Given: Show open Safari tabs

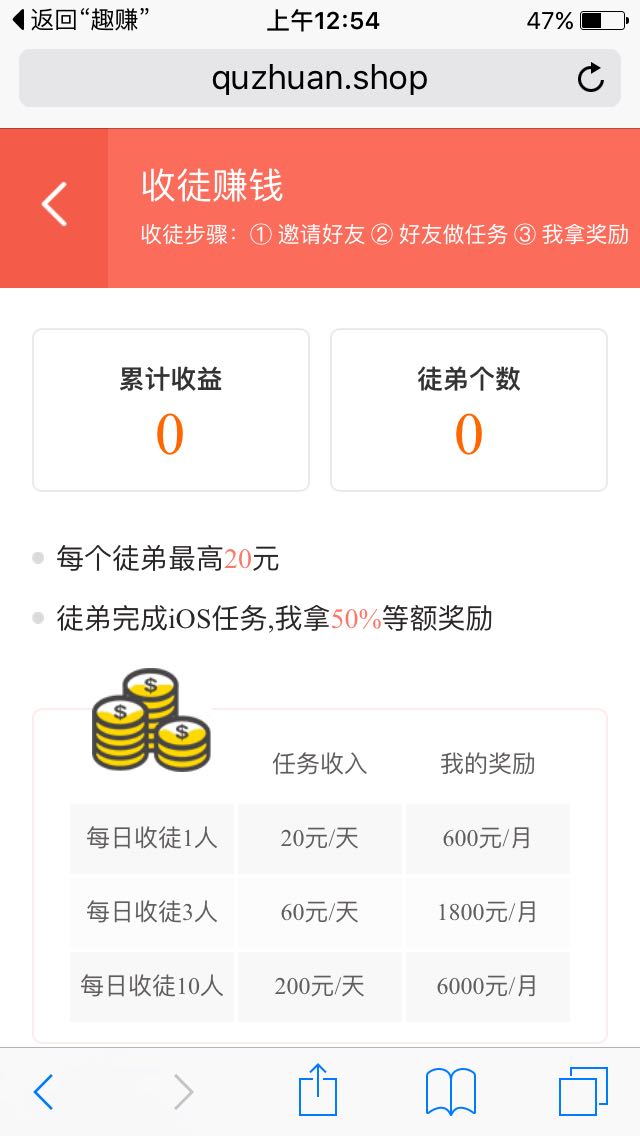Looking at the screenshot, I should coord(582,1092).
